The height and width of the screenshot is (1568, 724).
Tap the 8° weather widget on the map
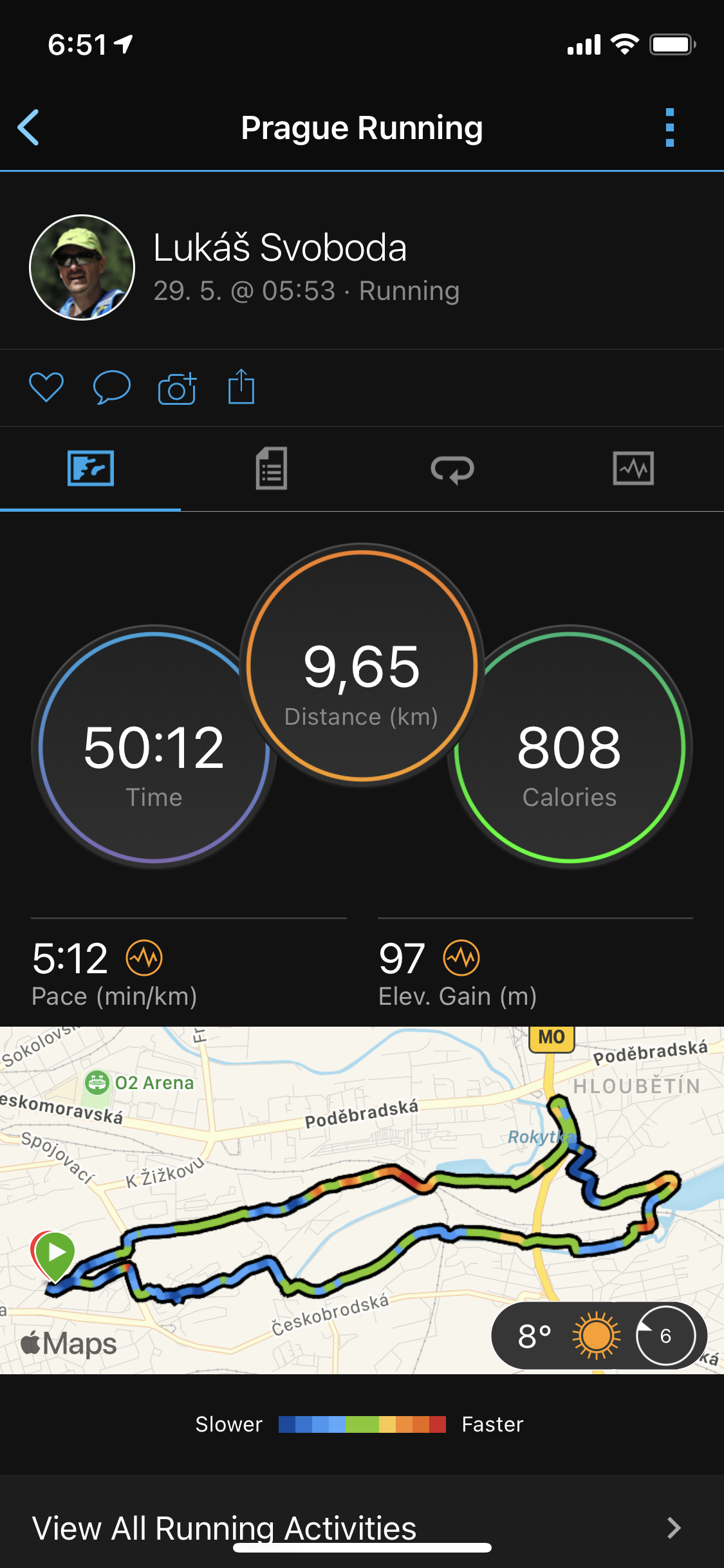pyautogui.click(x=599, y=1336)
